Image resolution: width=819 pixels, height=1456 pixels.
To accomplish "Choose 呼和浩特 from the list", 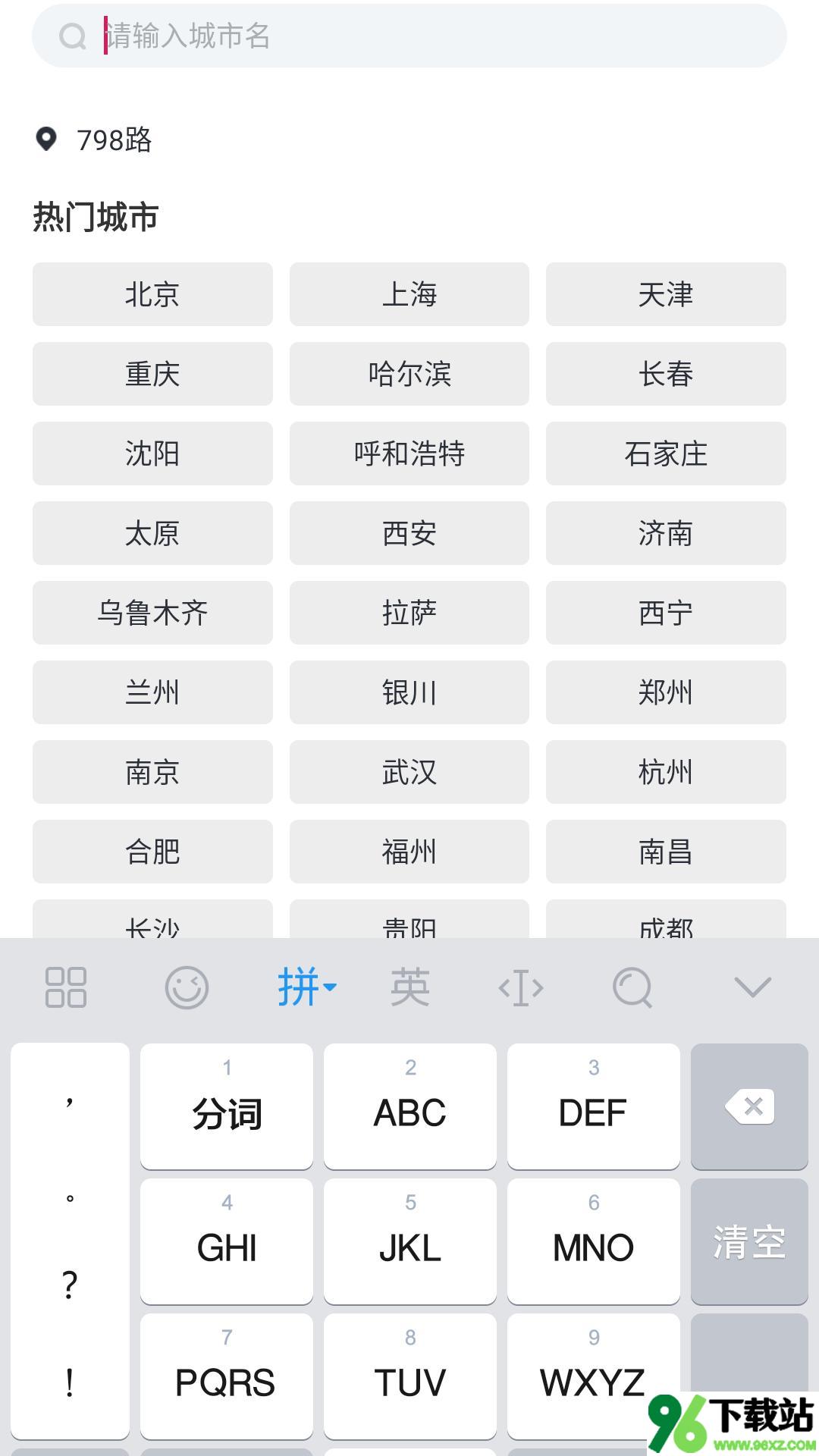I will click(x=409, y=453).
